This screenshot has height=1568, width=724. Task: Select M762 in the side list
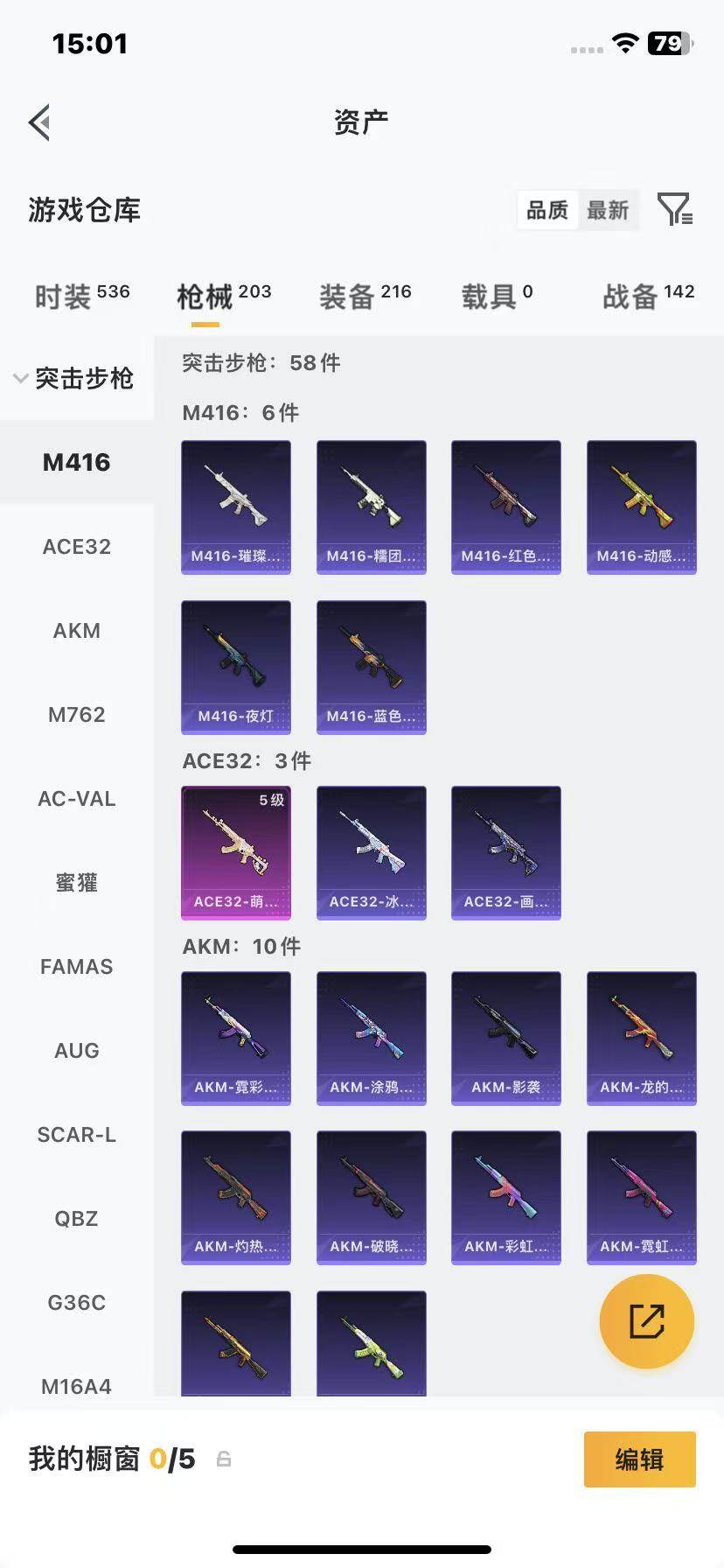click(77, 715)
